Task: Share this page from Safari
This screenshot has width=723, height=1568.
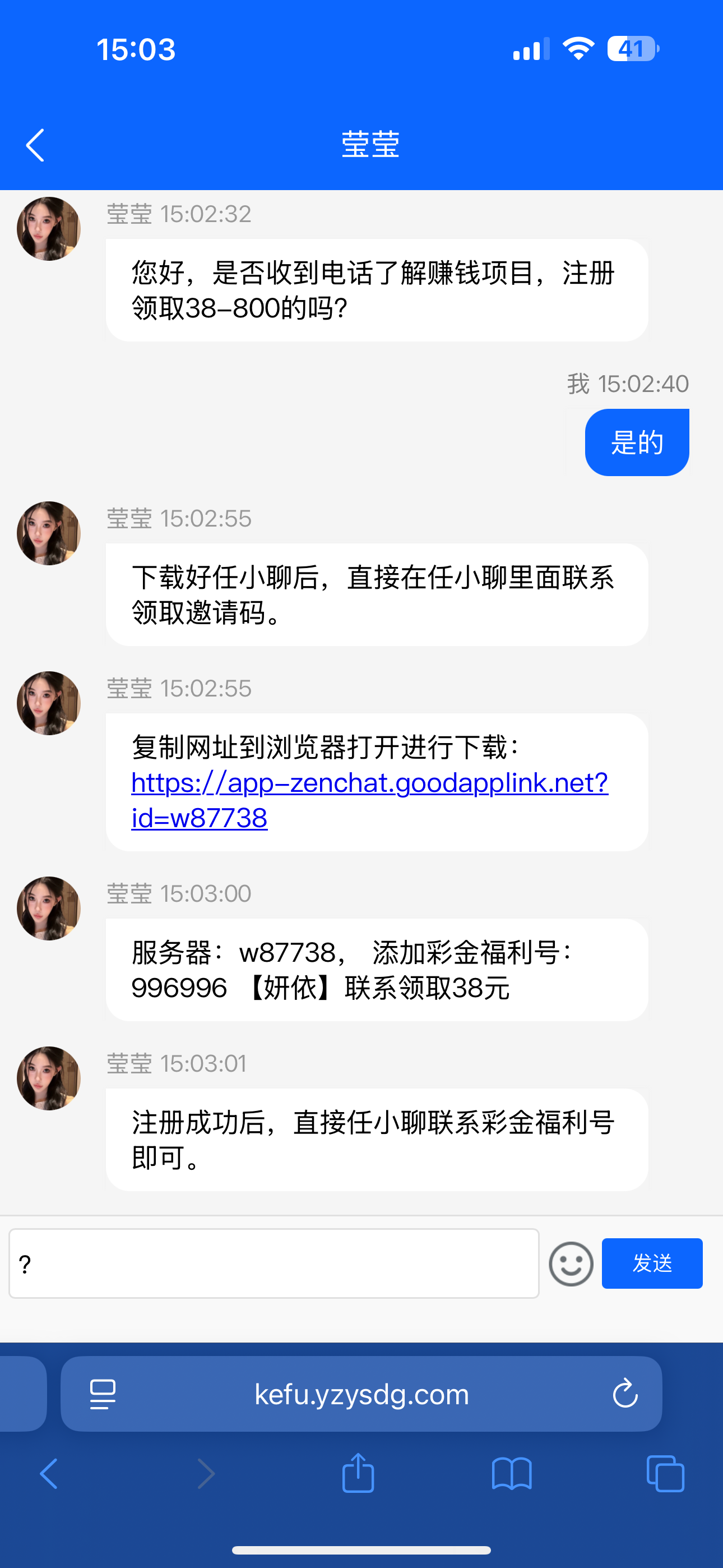Action: tap(358, 1473)
